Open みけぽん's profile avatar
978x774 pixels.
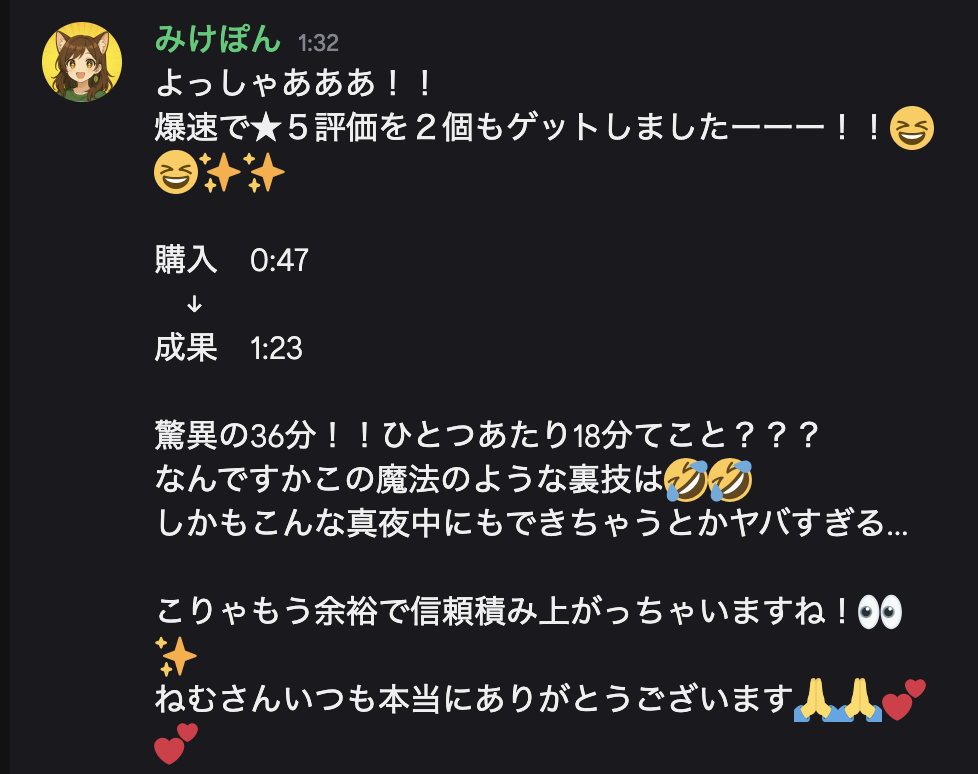coord(82,63)
